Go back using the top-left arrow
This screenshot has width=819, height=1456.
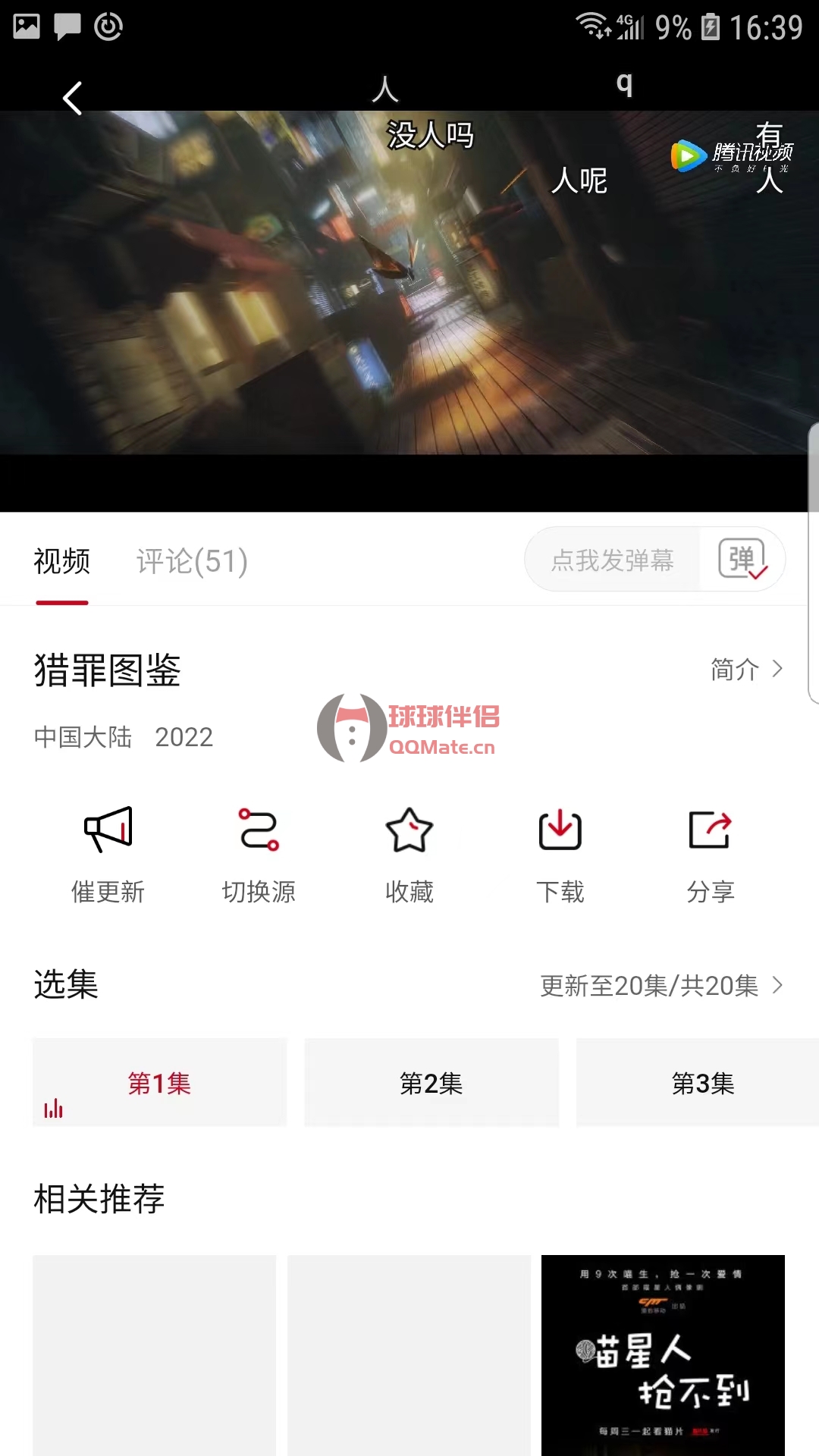(72, 99)
